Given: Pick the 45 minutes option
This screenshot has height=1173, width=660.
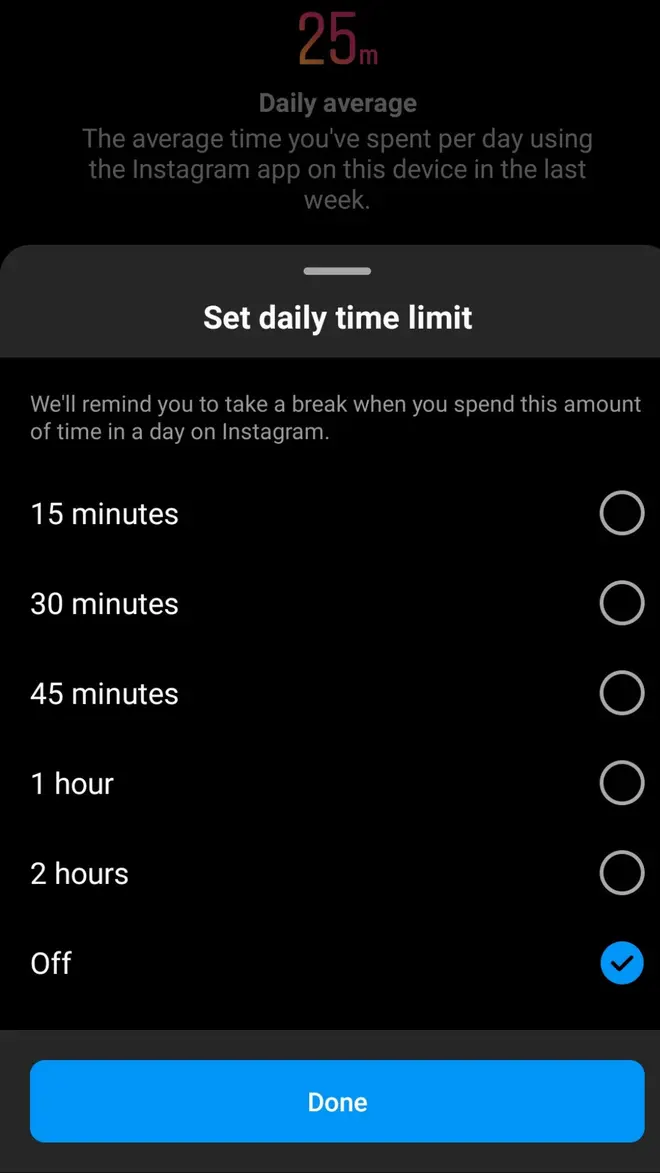Looking at the screenshot, I should 337,693.
